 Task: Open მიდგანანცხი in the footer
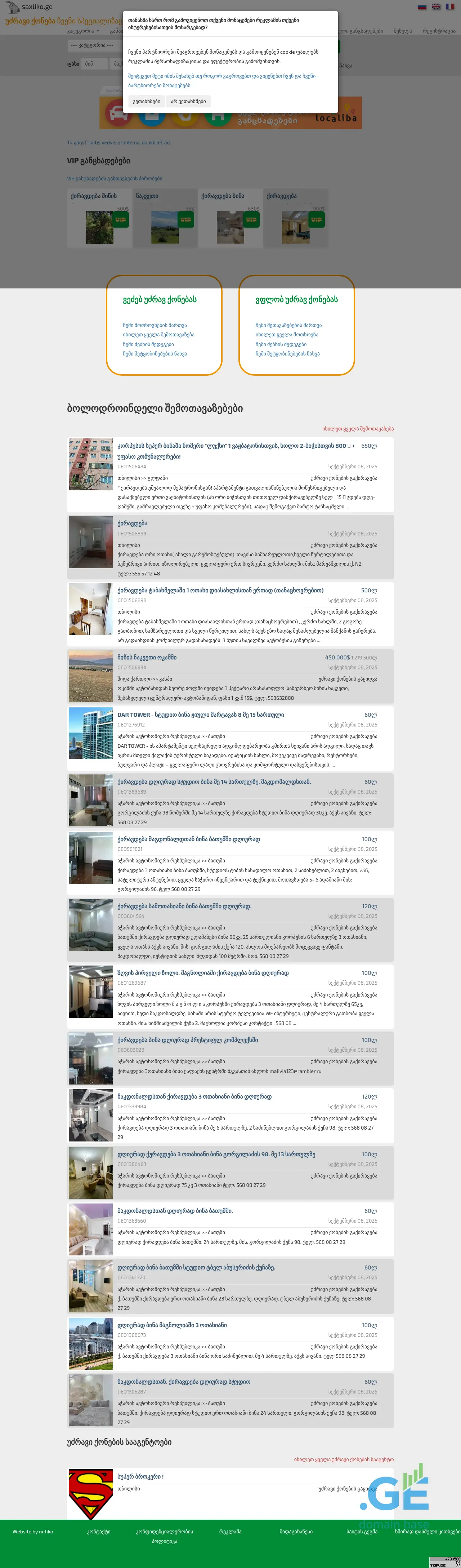point(296,1532)
